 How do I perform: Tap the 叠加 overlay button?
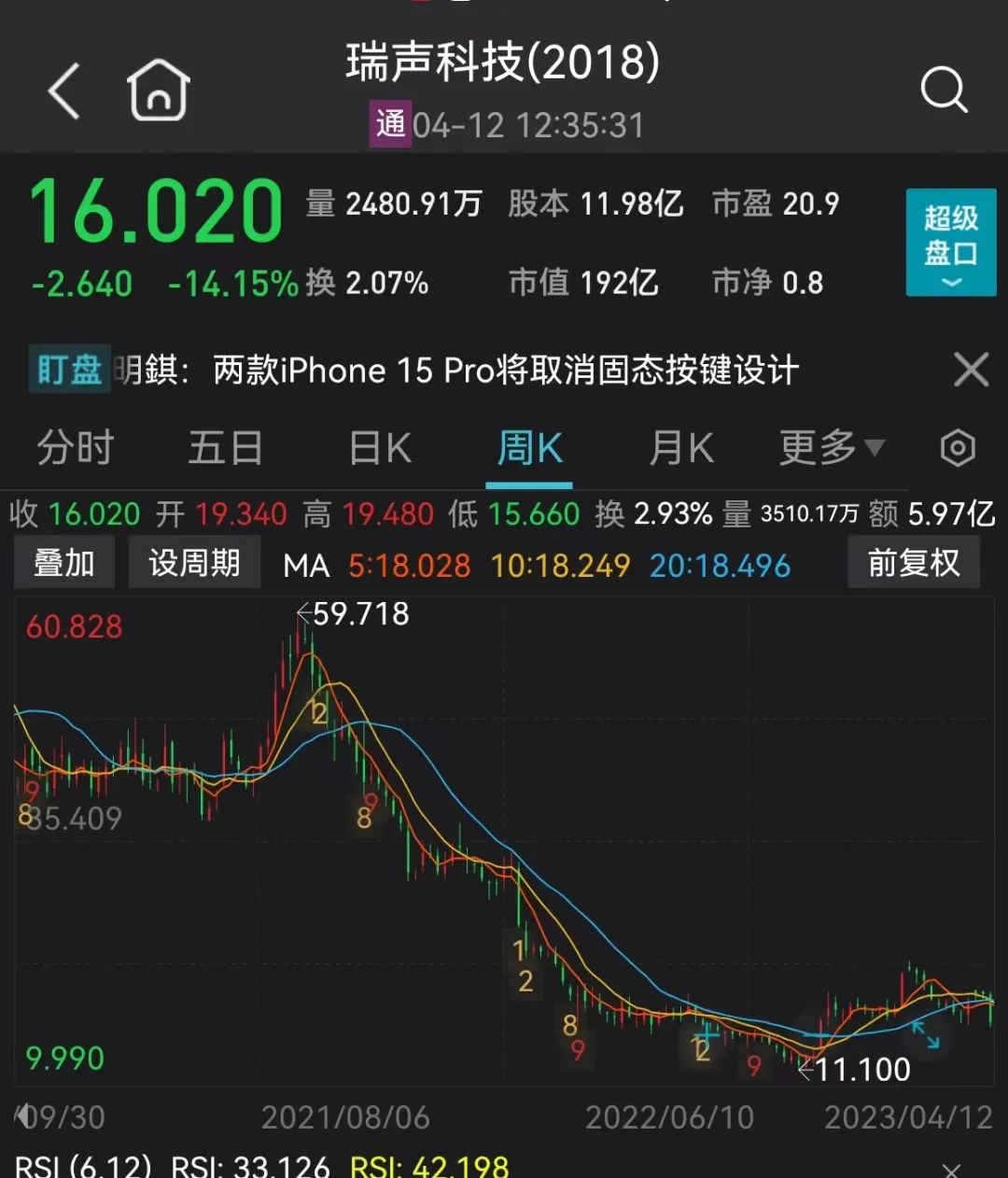point(64,563)
